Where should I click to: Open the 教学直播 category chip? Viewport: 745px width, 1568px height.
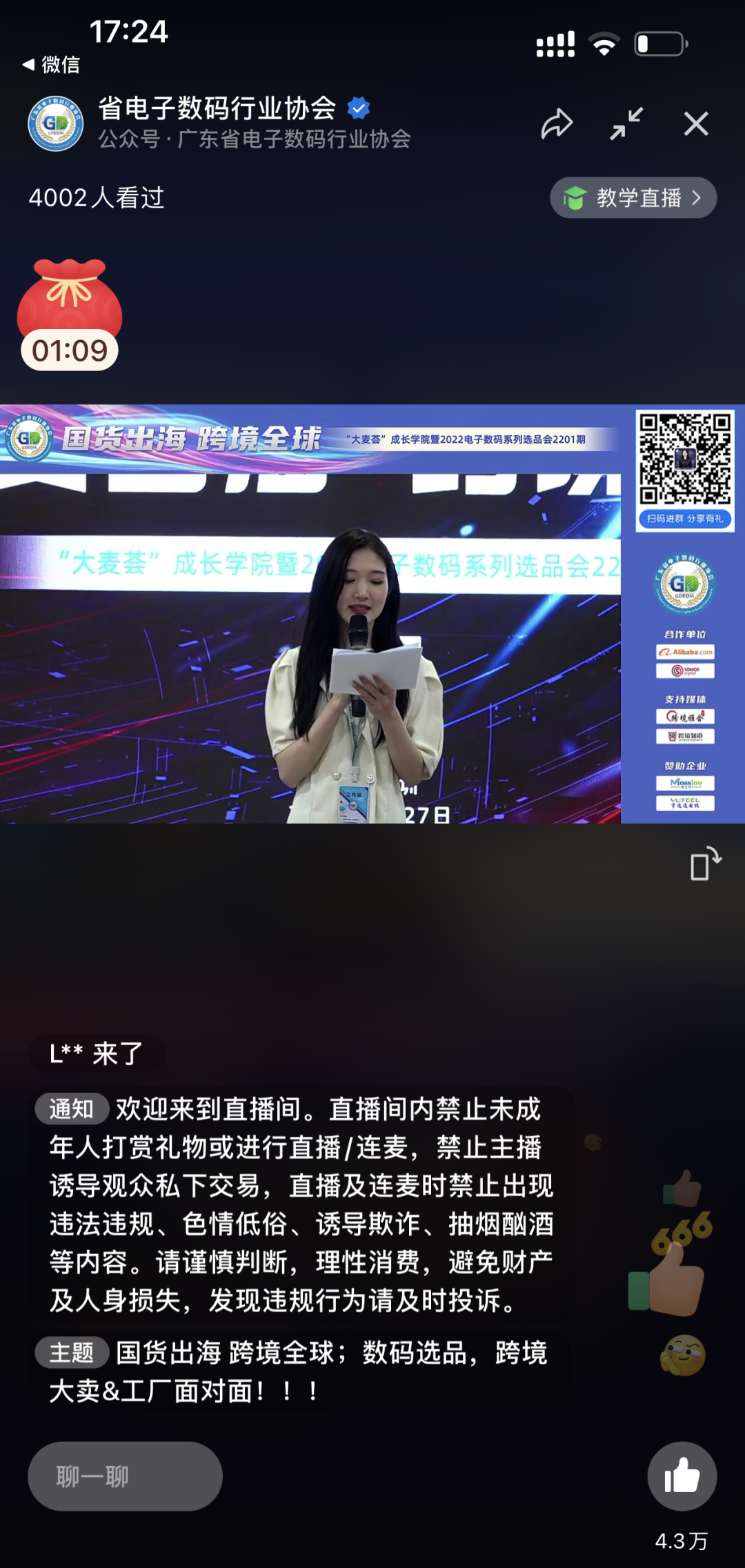coord(633,199)
